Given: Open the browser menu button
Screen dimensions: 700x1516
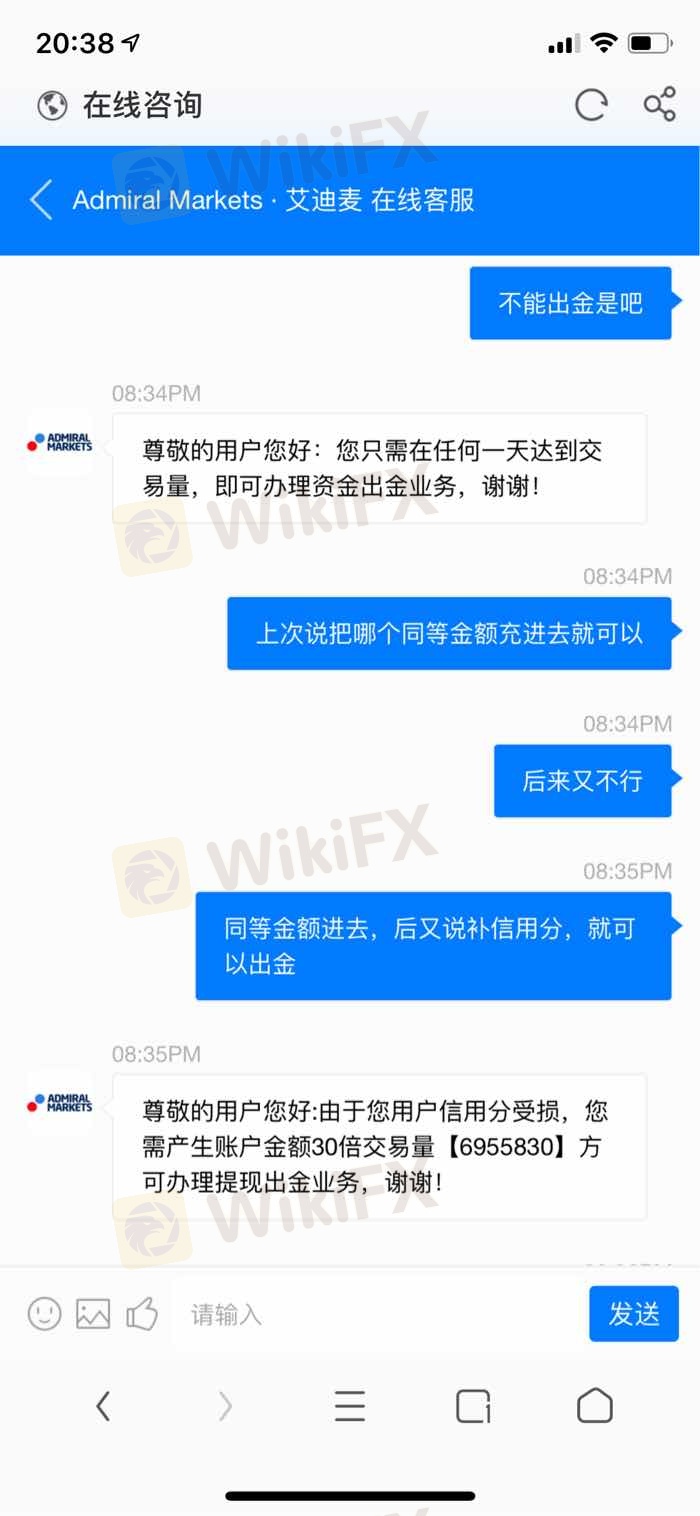Looking at the screenshot, I should [349, 1406].
